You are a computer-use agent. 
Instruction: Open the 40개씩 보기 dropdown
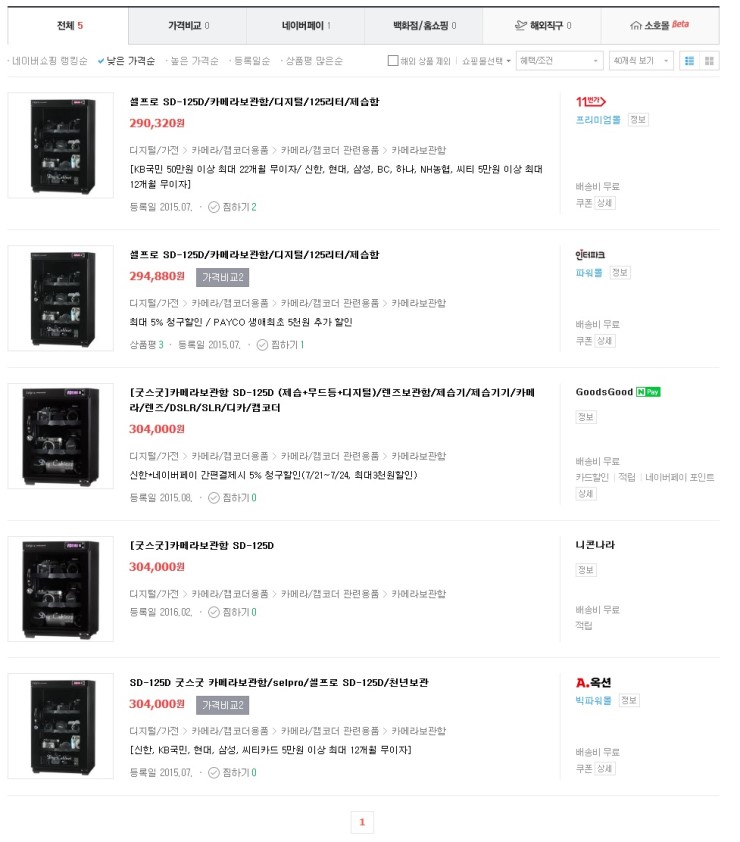click(x=640, y=61)
